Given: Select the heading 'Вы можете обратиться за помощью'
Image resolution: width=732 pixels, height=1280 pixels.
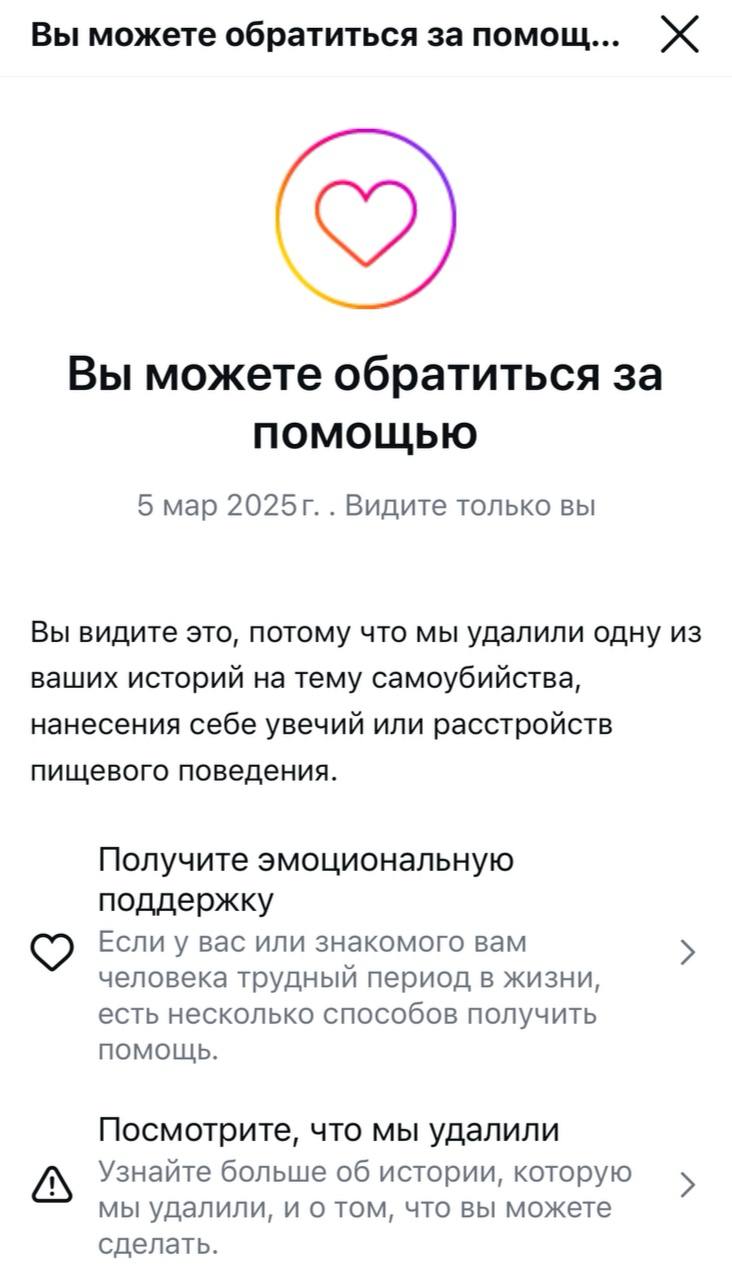Looking at the screenshot, I should point(366,400).
